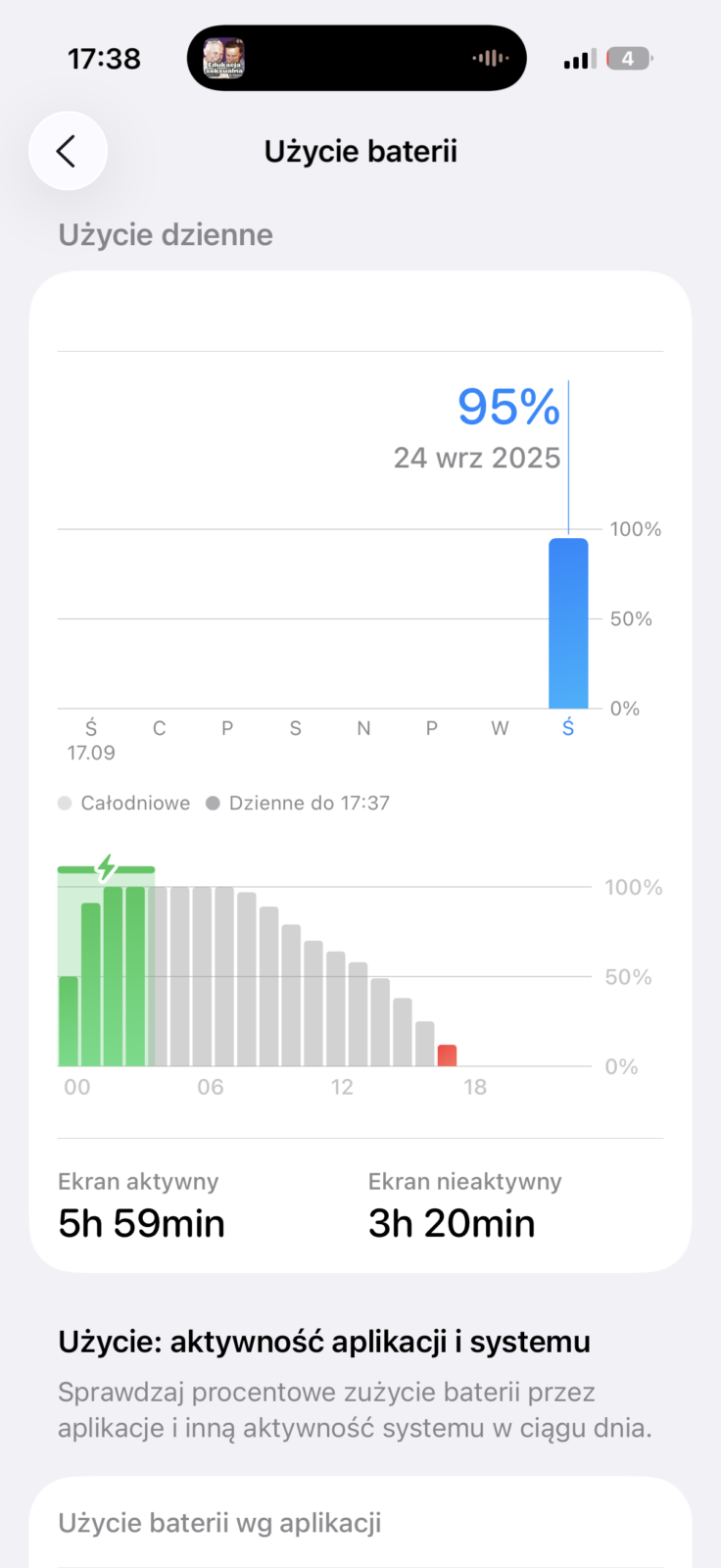Select the red low-battery hourly bar
Image resolution: width=721 pixels, height=1568 pixels.
pyautogui.click(x=447, y=1055)
